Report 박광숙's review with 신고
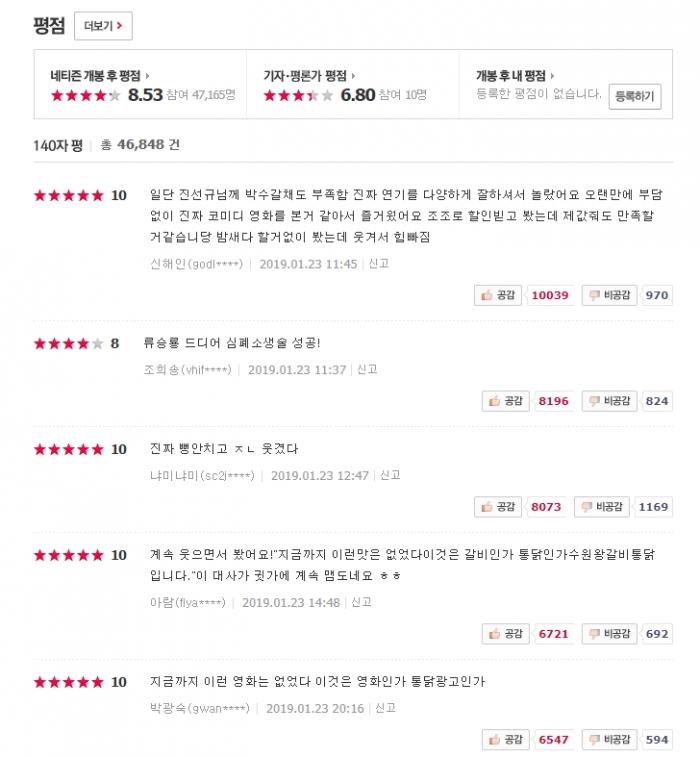The image size is (700, 758). [385, 709]
